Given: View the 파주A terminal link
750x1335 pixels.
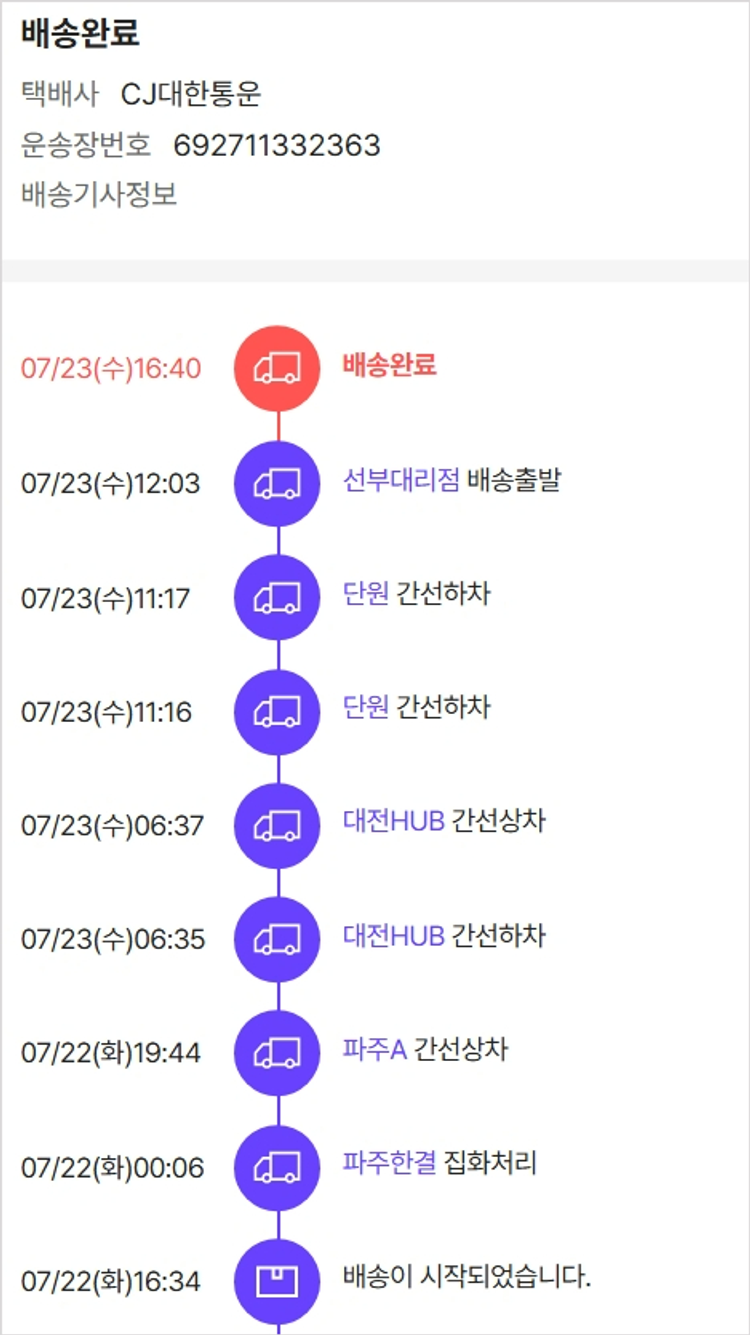Looking at the screenshot, I should point(374,1051).
